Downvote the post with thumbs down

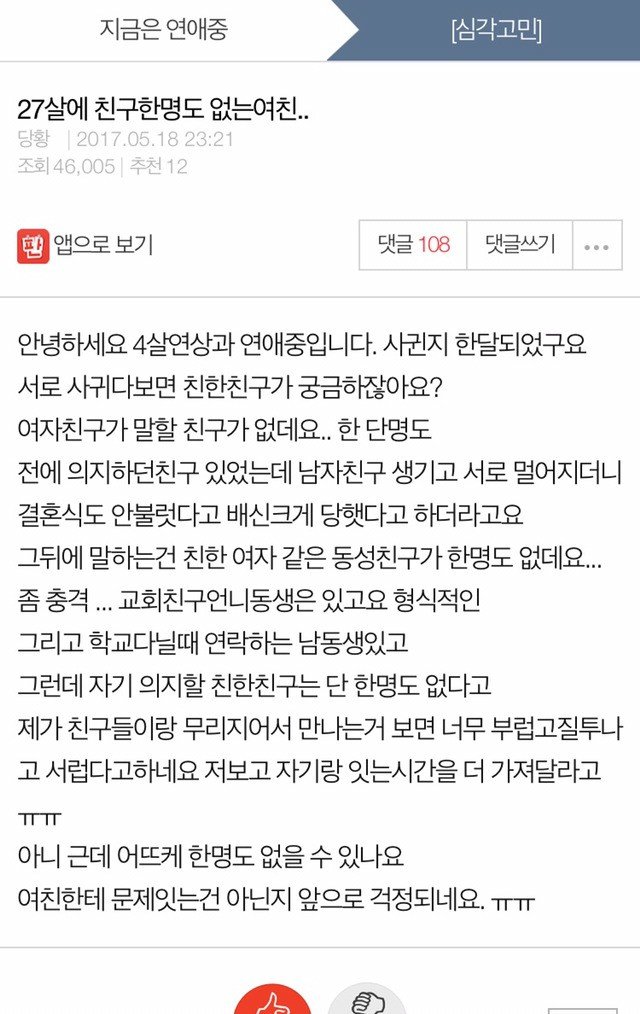(367, 999)
